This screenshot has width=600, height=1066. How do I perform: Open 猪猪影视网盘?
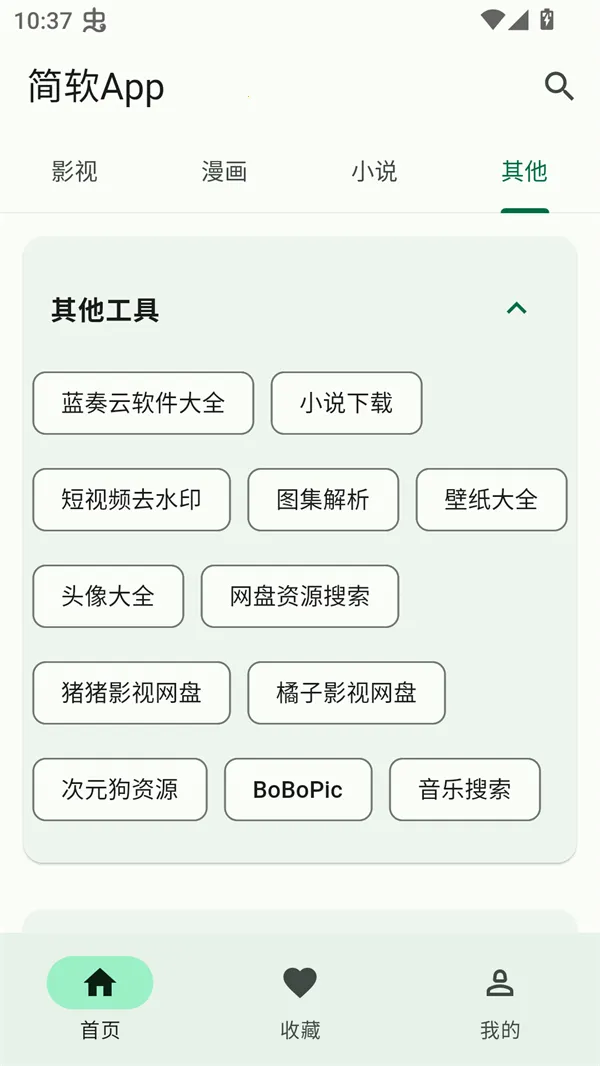coord(131,692)
